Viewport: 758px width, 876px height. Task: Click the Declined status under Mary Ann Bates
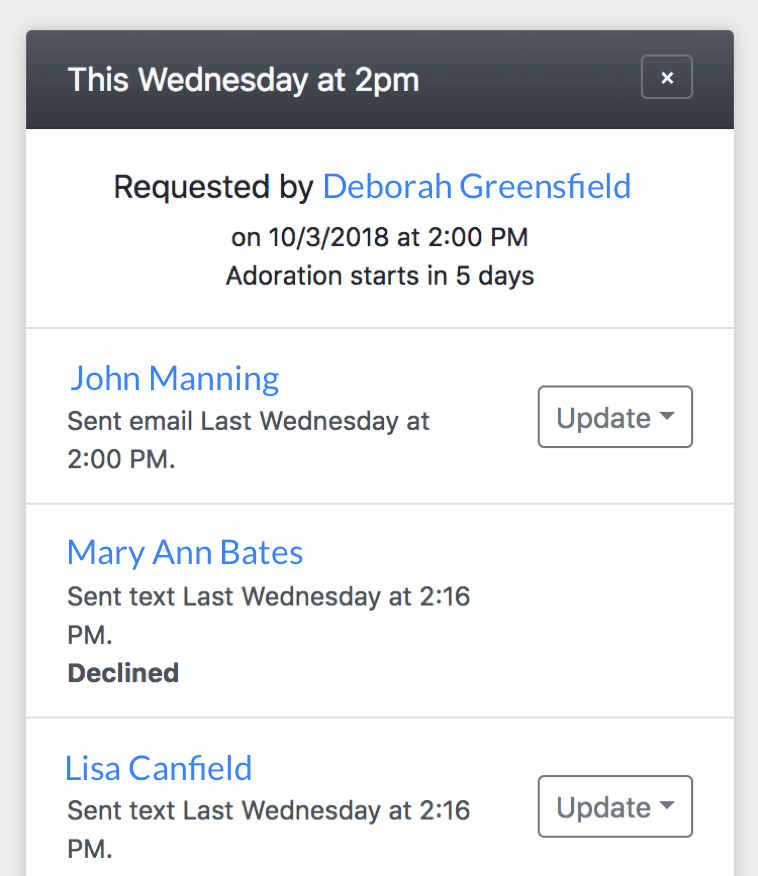click(122, 673)
